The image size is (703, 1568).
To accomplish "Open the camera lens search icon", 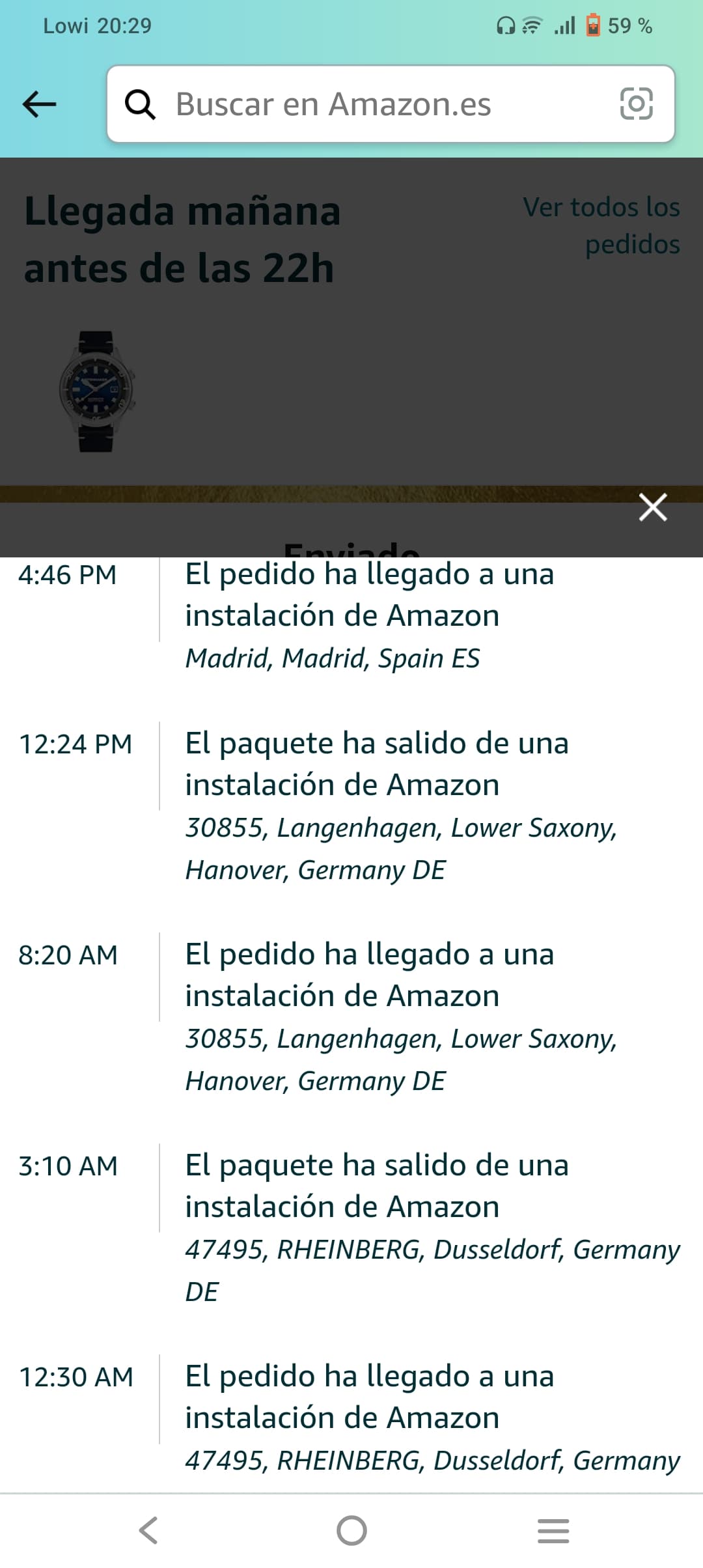I will [x=636, y=104].
